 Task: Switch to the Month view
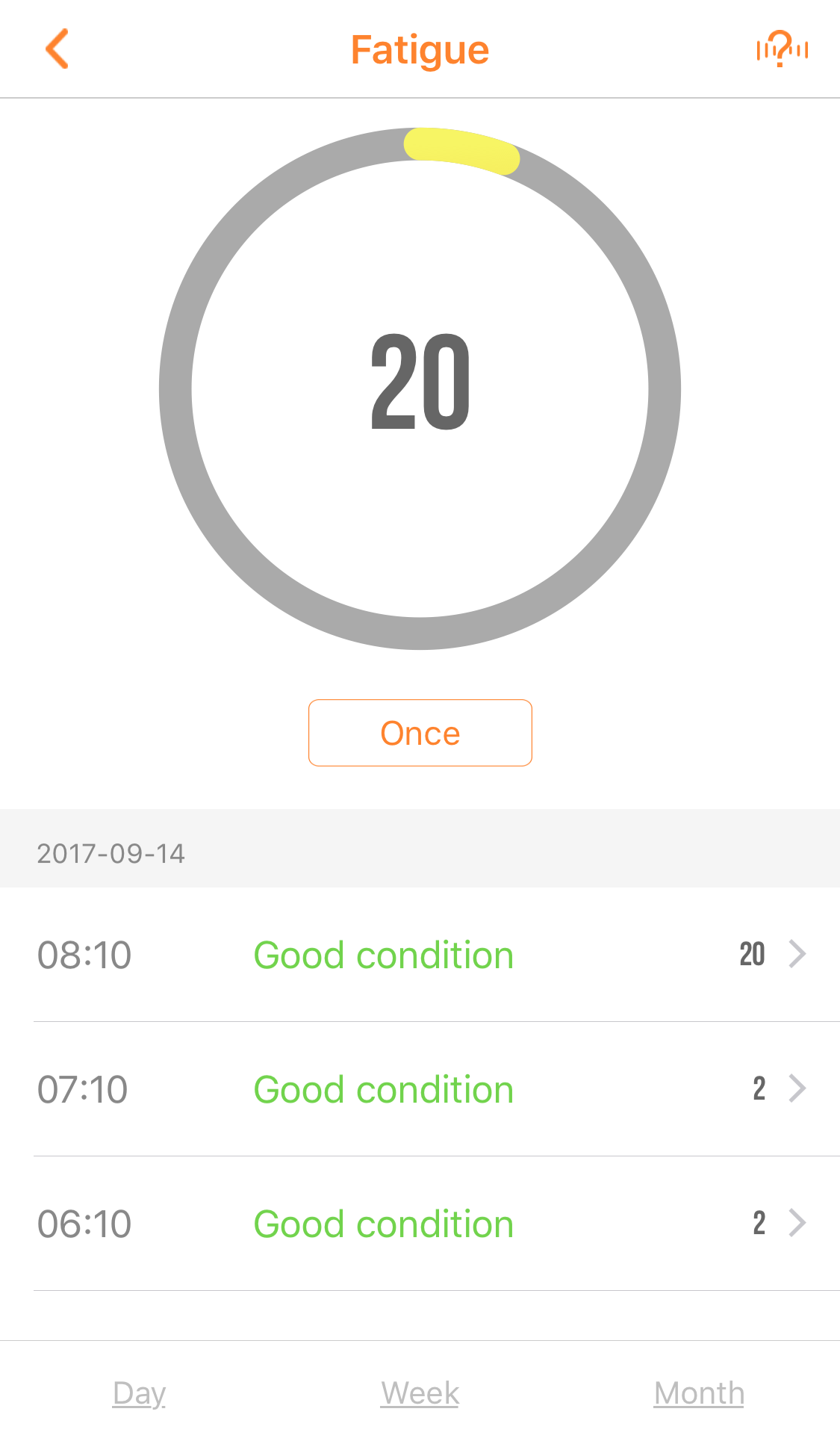699,1394
